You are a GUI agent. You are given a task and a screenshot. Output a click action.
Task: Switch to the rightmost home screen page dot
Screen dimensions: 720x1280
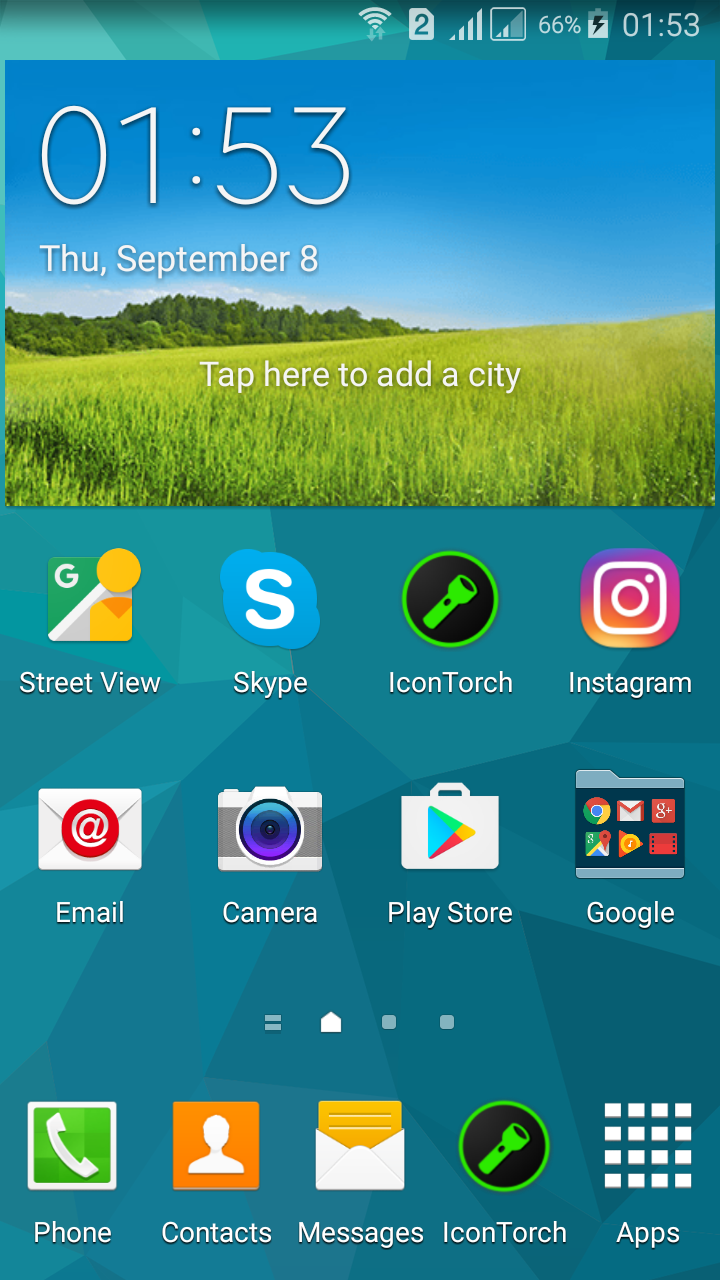point(446,1022)
